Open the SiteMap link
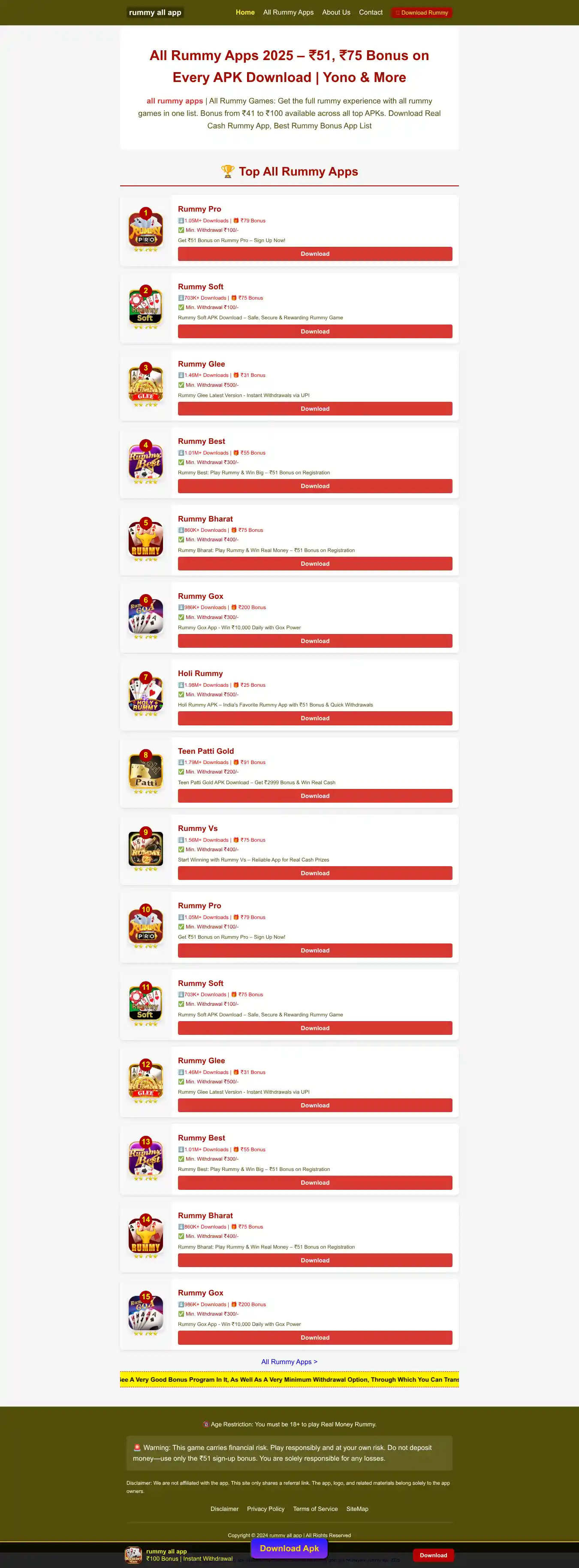Viewport: 579px width, 1568px height. pyautogui.click(x=357, y=1509)
